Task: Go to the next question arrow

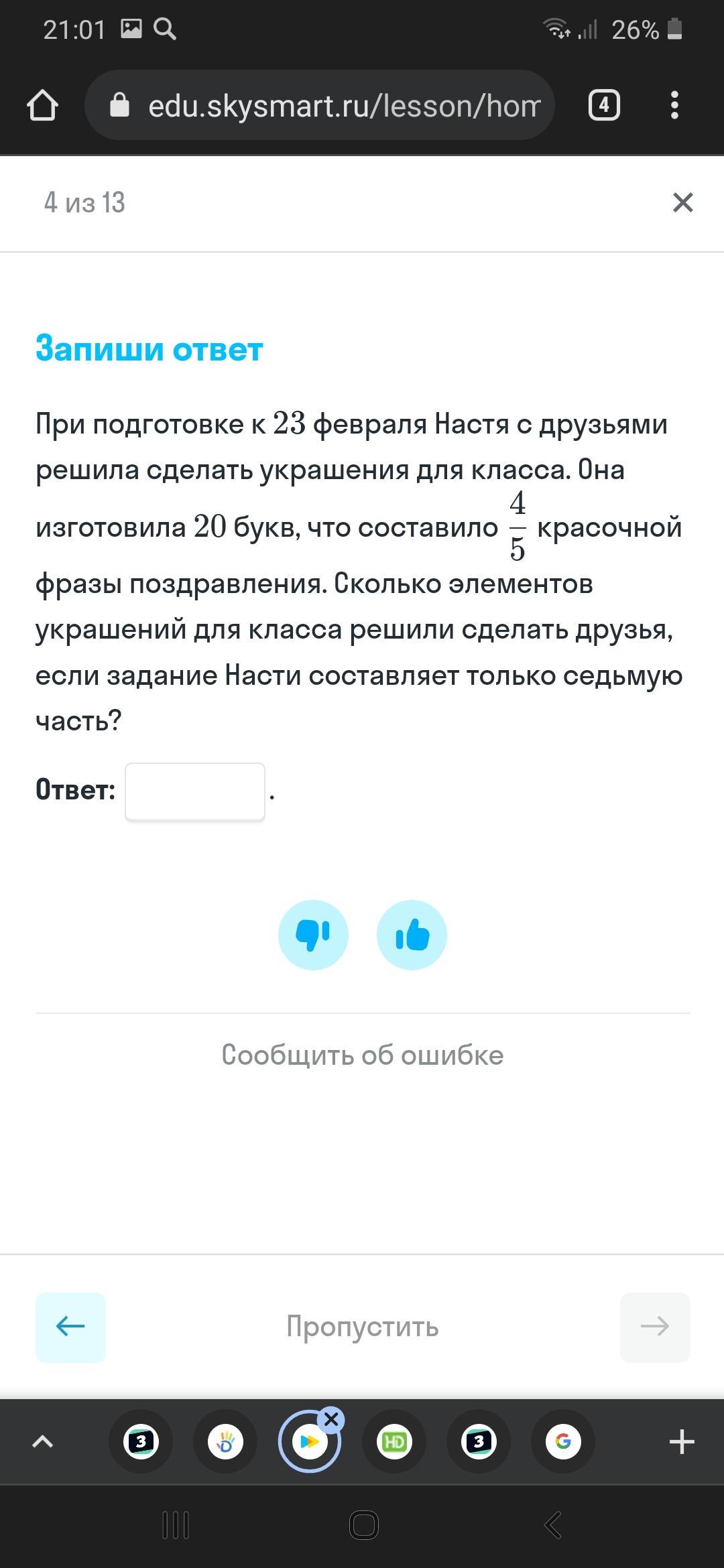Action: 655,1327
